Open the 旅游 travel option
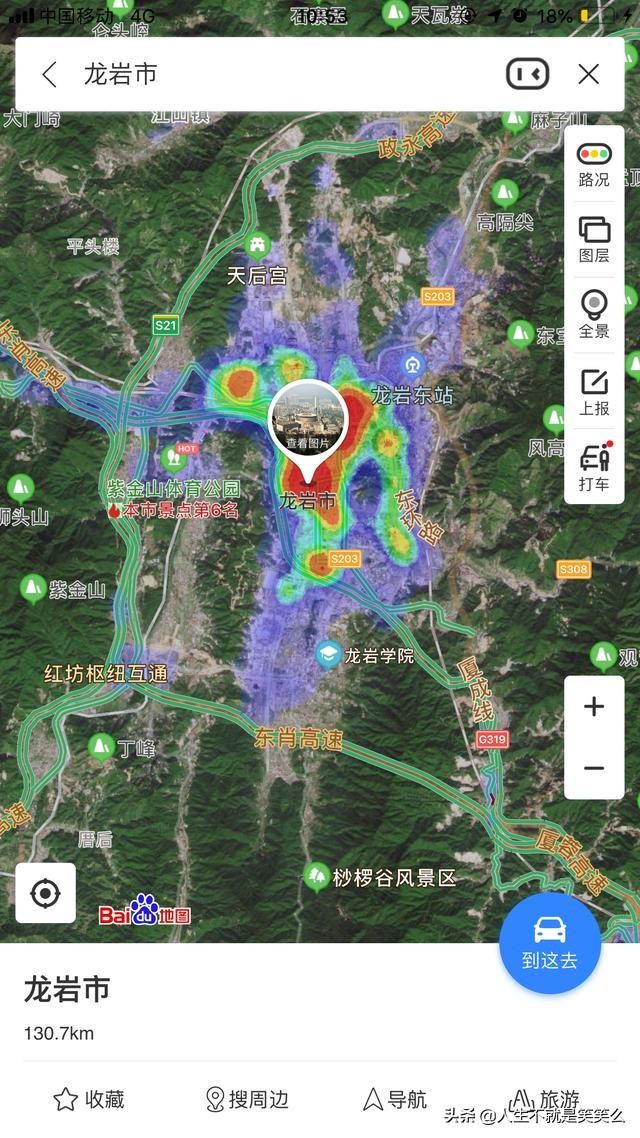 [545, 1098]
